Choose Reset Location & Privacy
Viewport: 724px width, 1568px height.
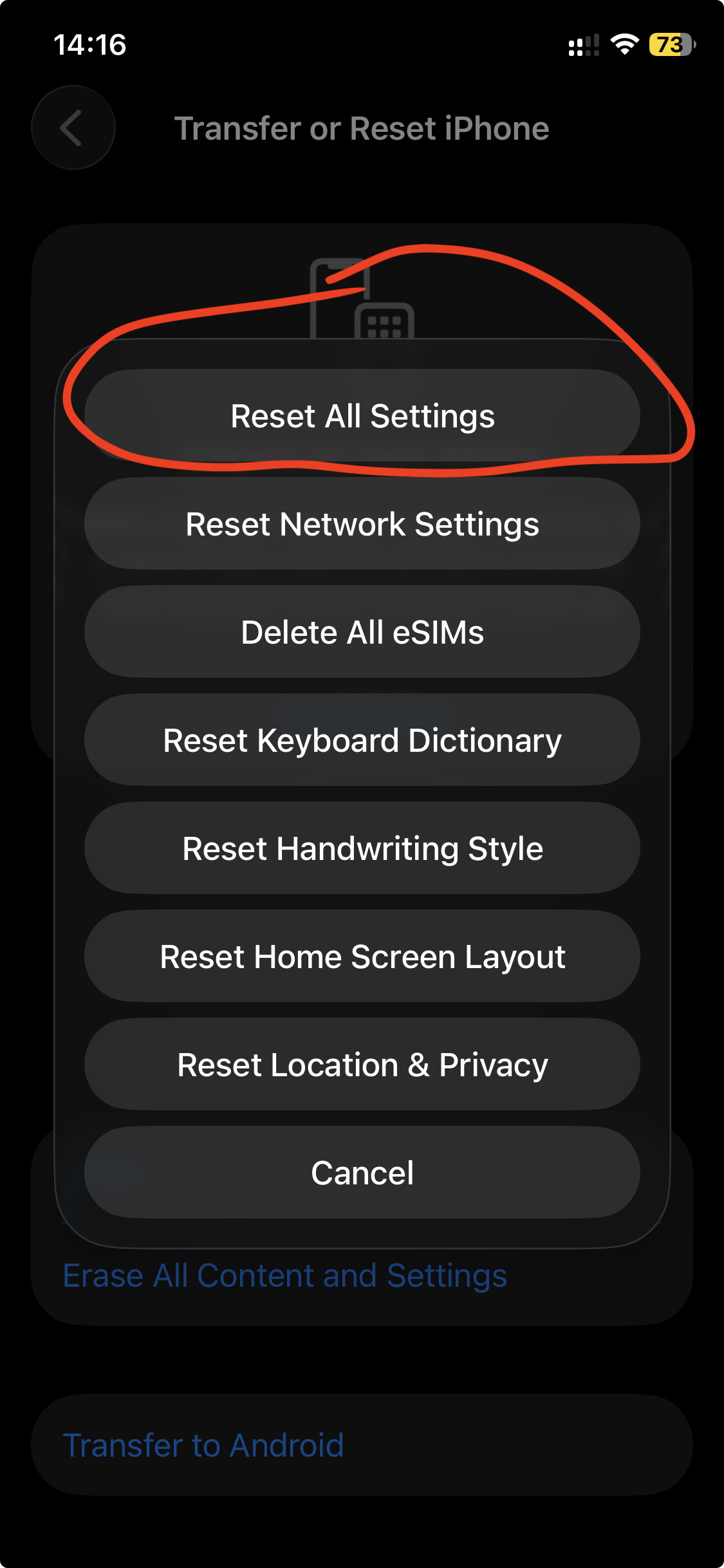point(362,1065)
